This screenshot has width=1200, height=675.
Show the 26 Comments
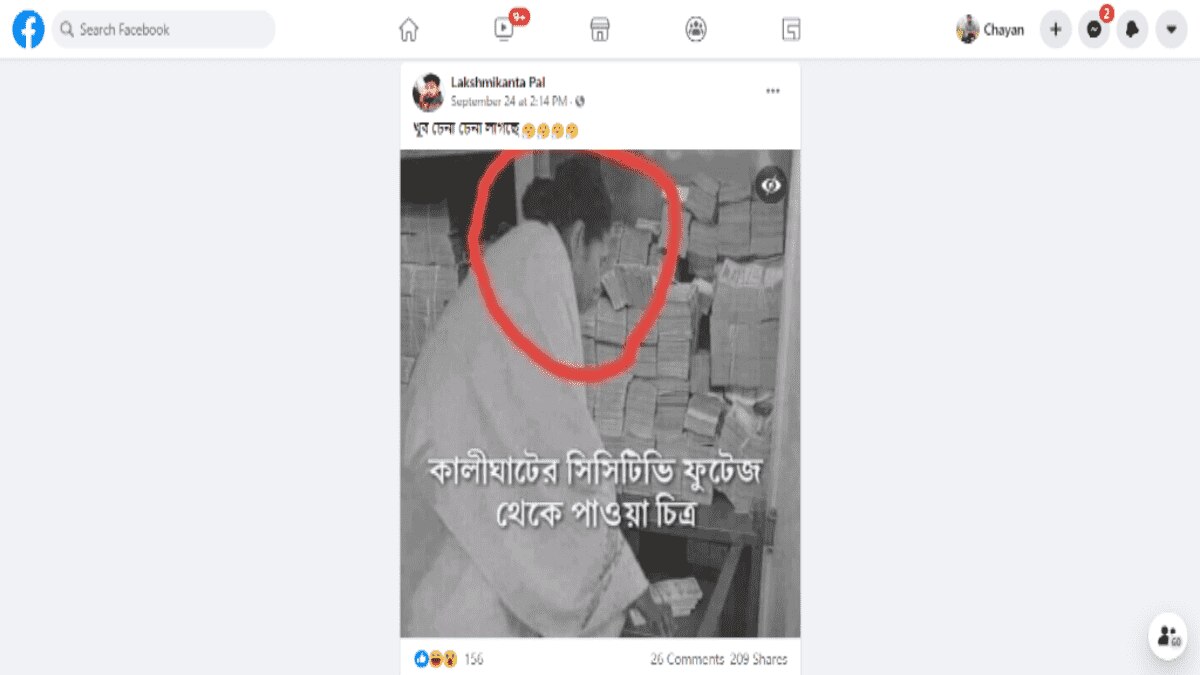[686, 659]
